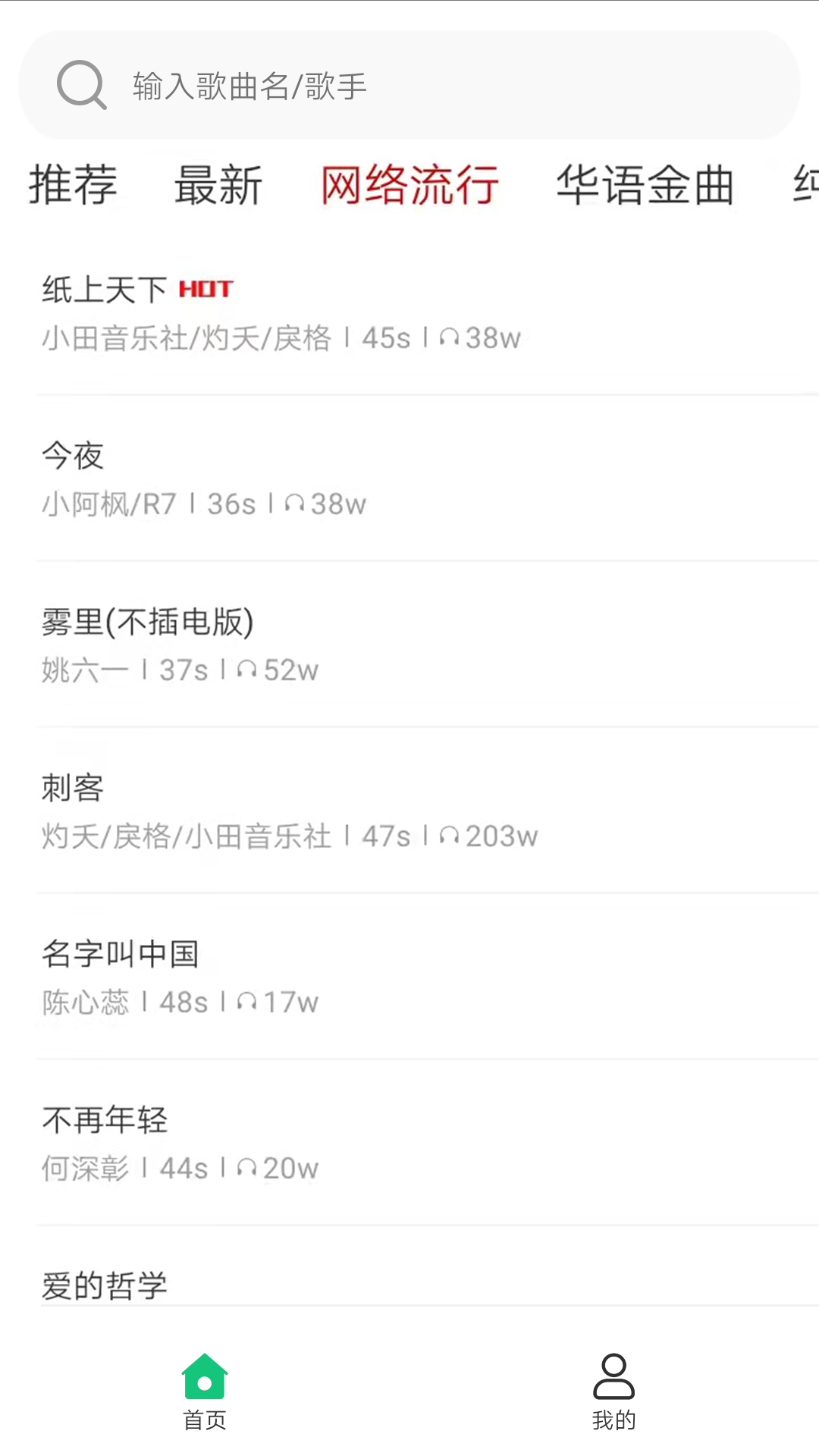Viewport: 819px width, 1456px height.
Task: Click the search magnifier icon
Action: pyautogui.click(x=81, y=86)
